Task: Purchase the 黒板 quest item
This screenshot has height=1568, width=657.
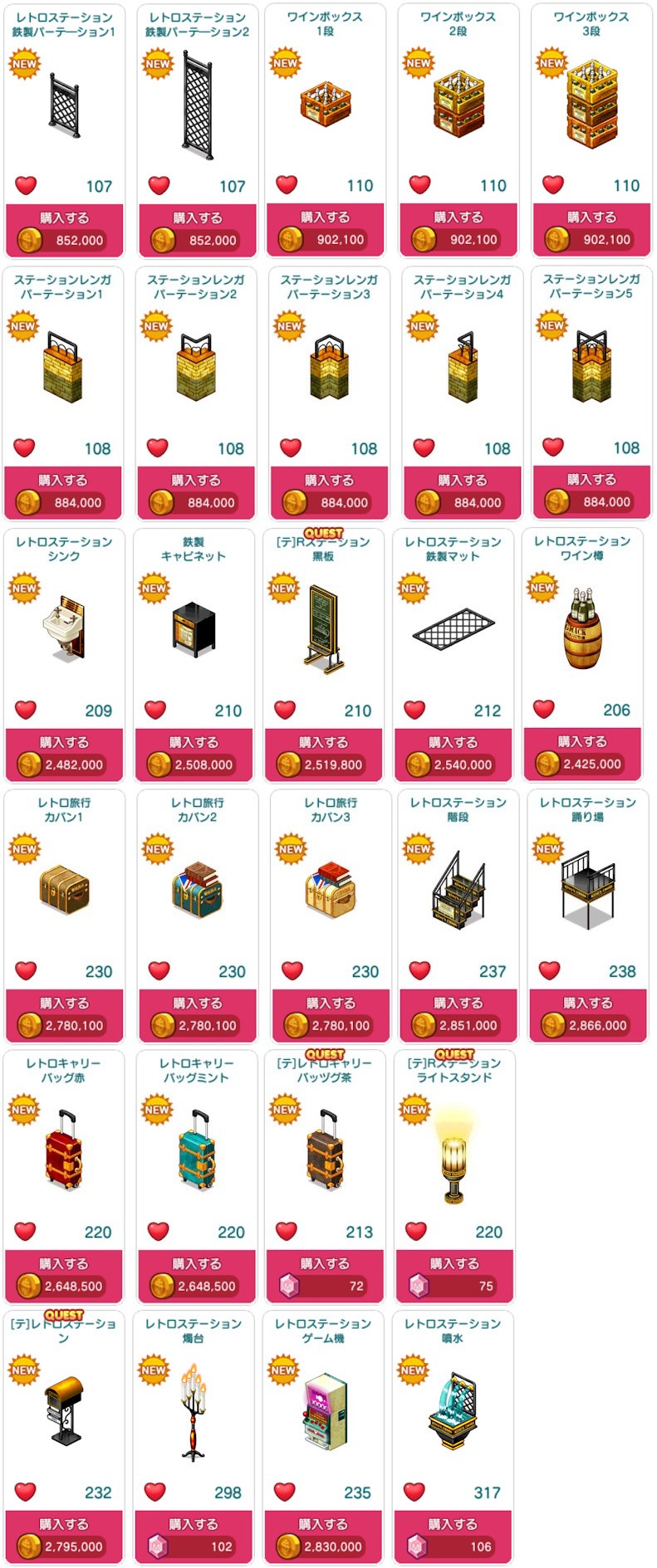Action: (323, 755)
